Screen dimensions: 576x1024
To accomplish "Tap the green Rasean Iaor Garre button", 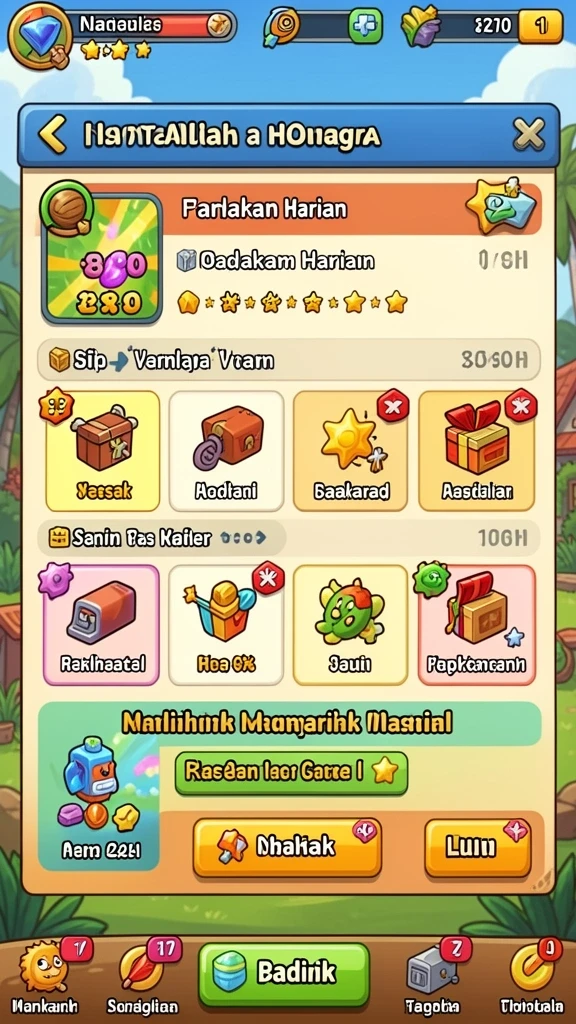I will [x=291, y=773].
